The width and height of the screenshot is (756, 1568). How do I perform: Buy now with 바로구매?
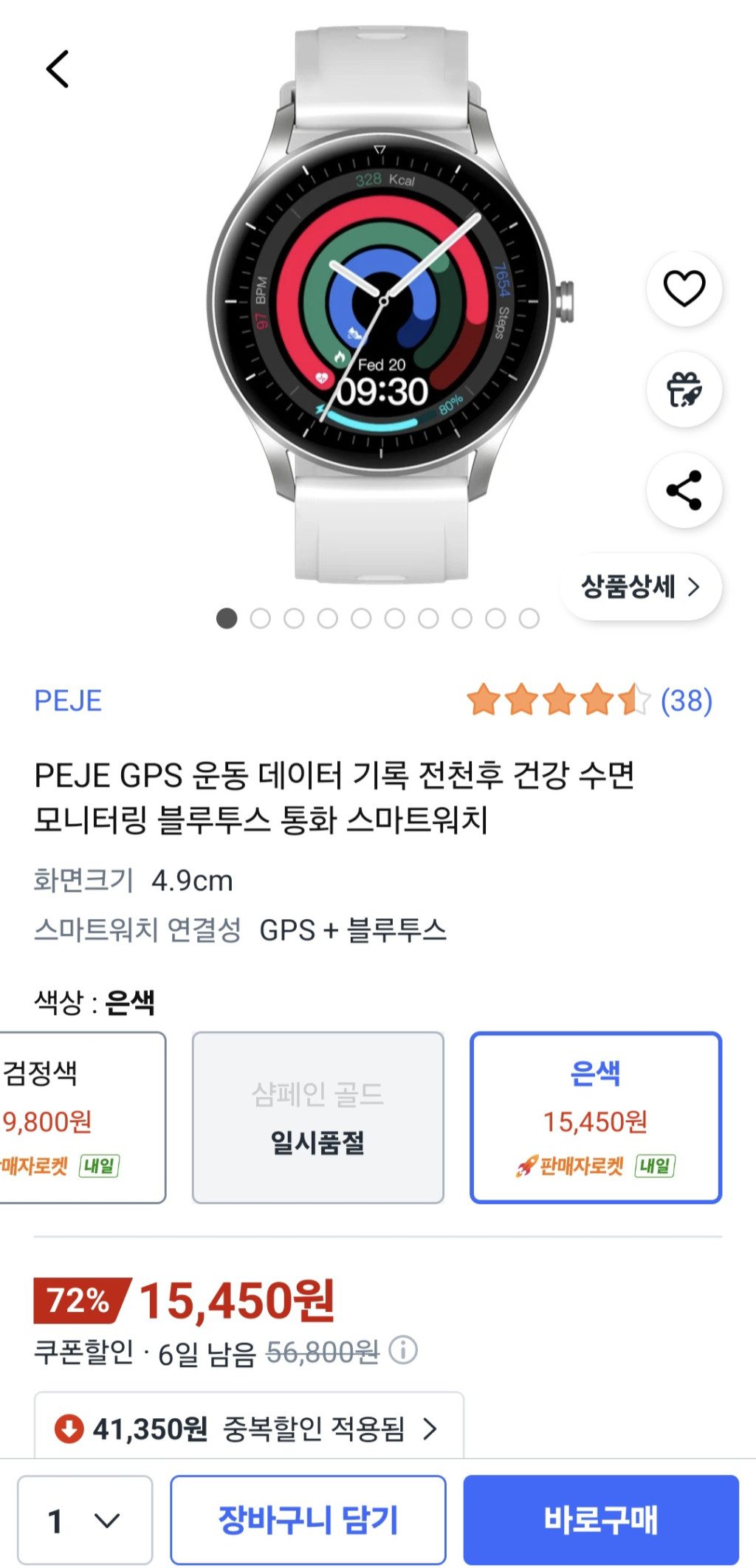point(600,1520)
